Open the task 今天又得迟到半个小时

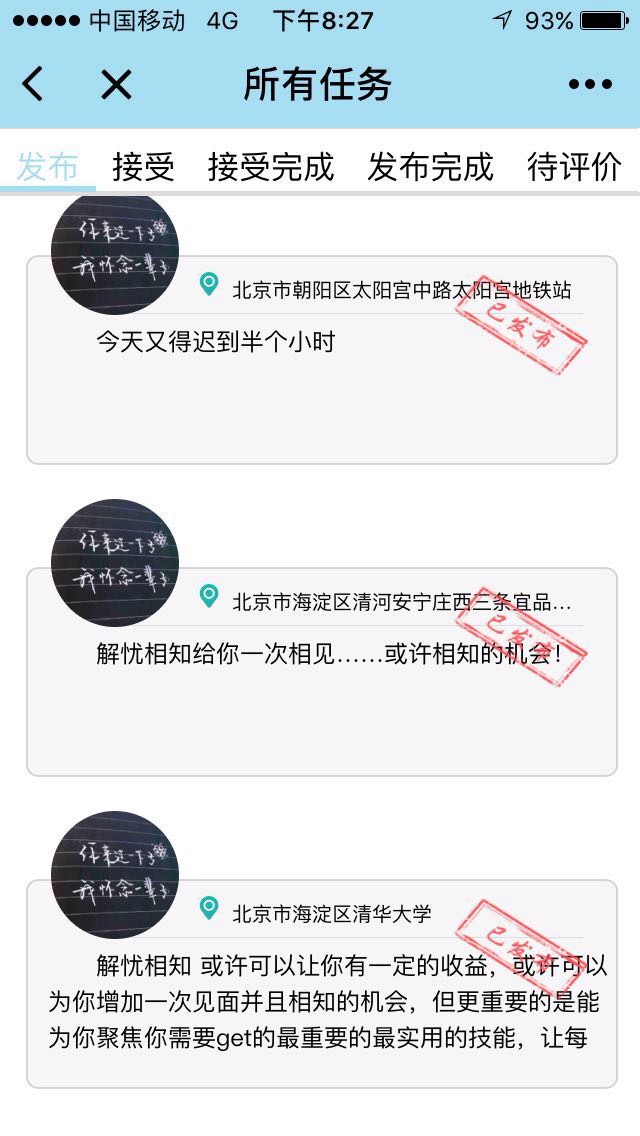click(320, 380)
